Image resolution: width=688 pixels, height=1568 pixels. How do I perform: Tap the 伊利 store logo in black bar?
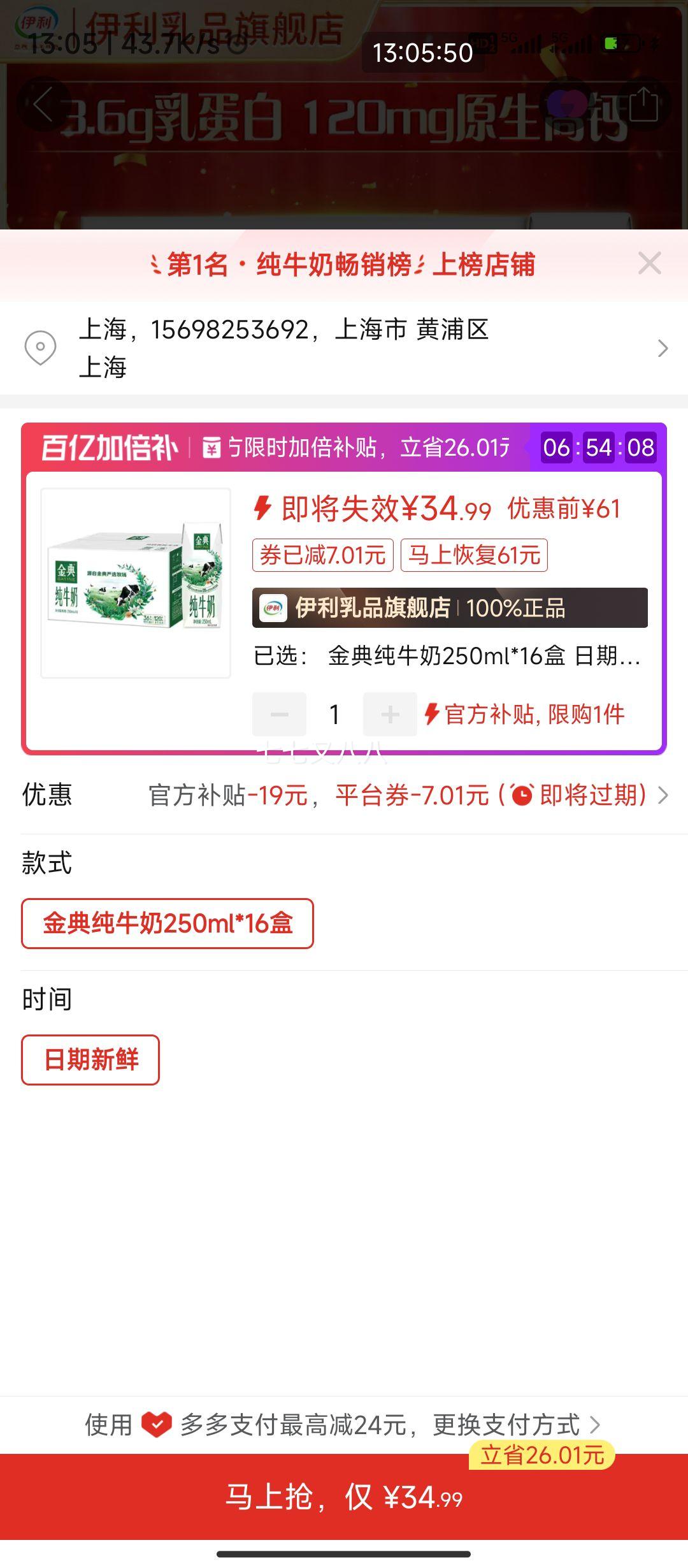[274, 609]
